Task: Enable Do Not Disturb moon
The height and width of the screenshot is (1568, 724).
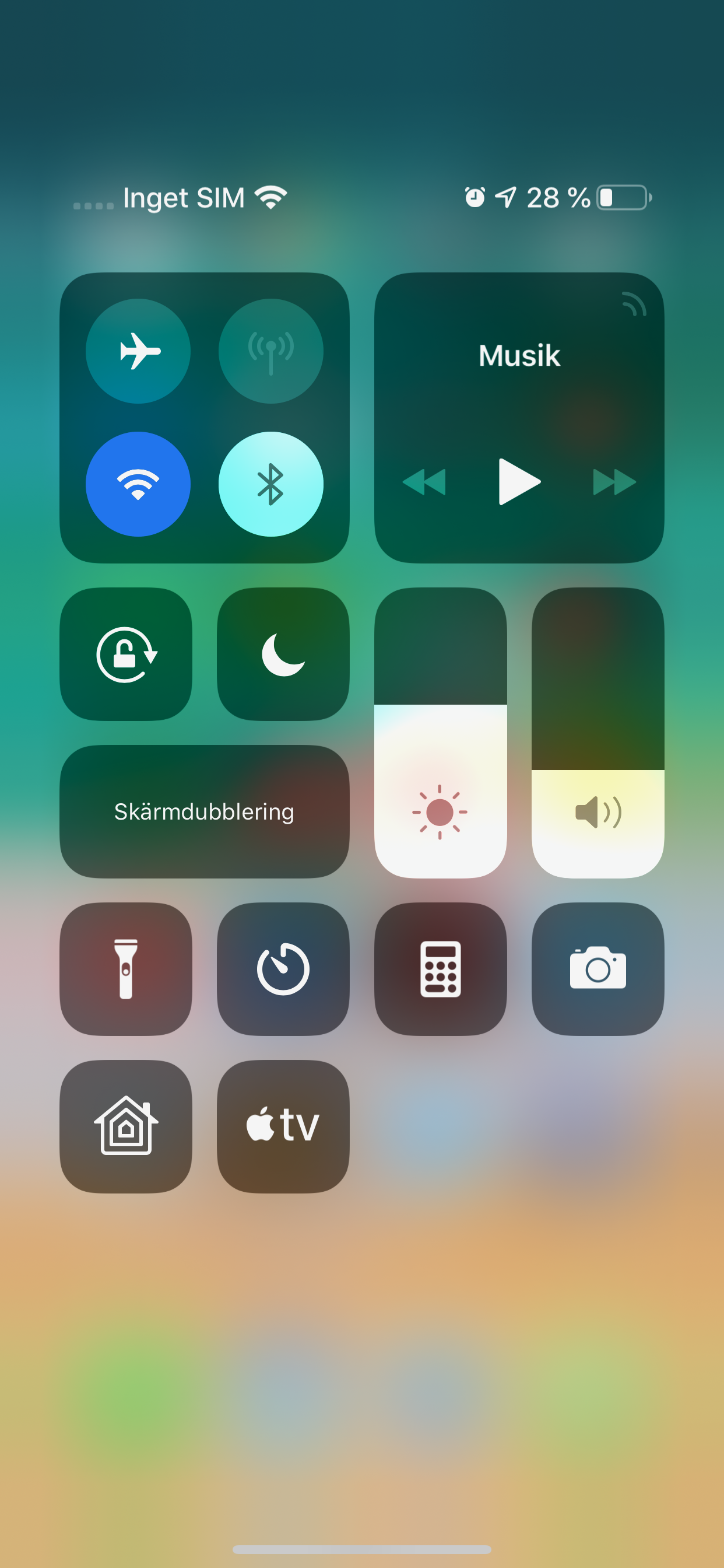Action: point(283,654)
